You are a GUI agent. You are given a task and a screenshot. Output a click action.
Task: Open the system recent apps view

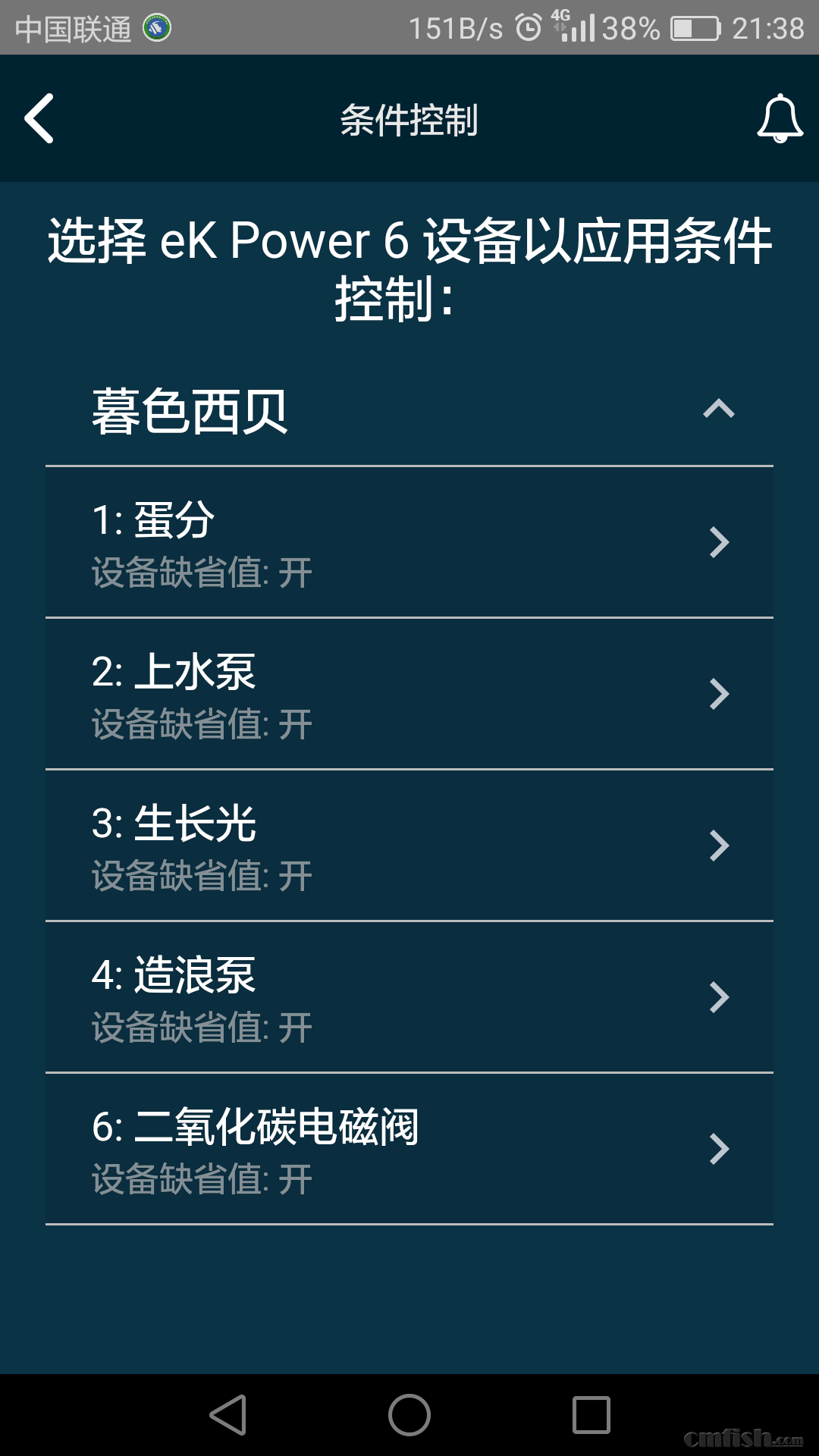[591, 1415]
